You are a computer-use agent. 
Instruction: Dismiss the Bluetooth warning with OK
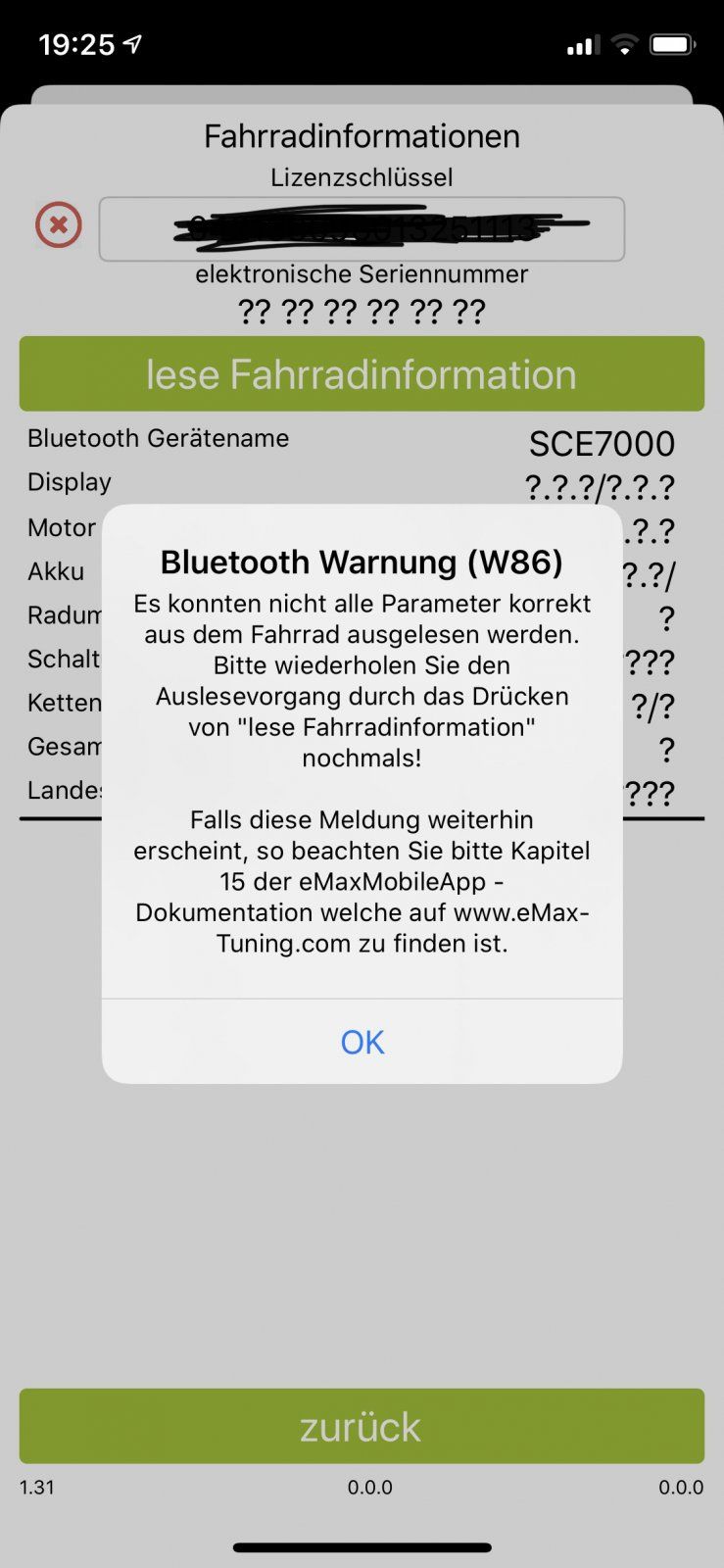362,1041
